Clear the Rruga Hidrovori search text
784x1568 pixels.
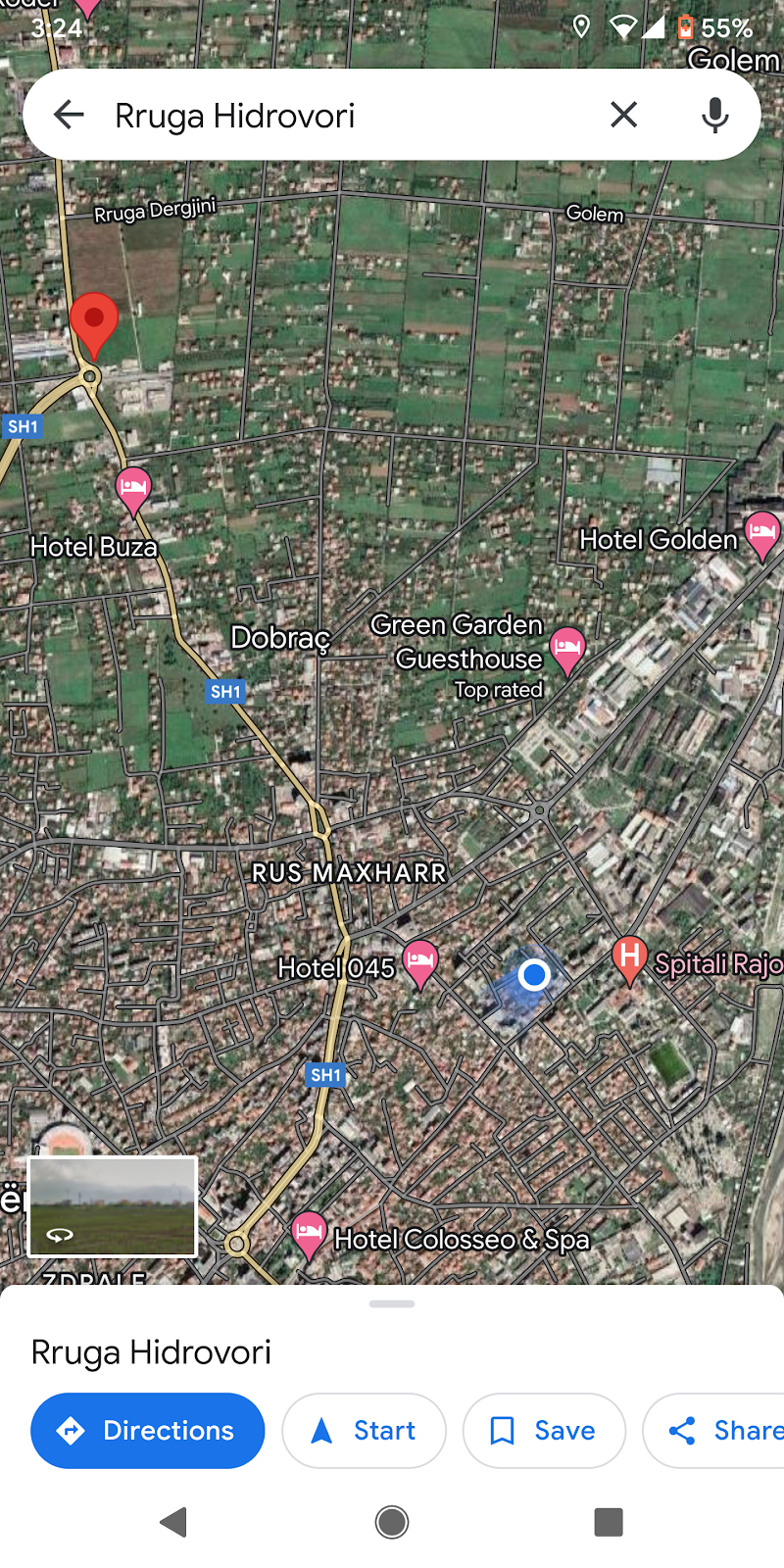tap(623, 115)
